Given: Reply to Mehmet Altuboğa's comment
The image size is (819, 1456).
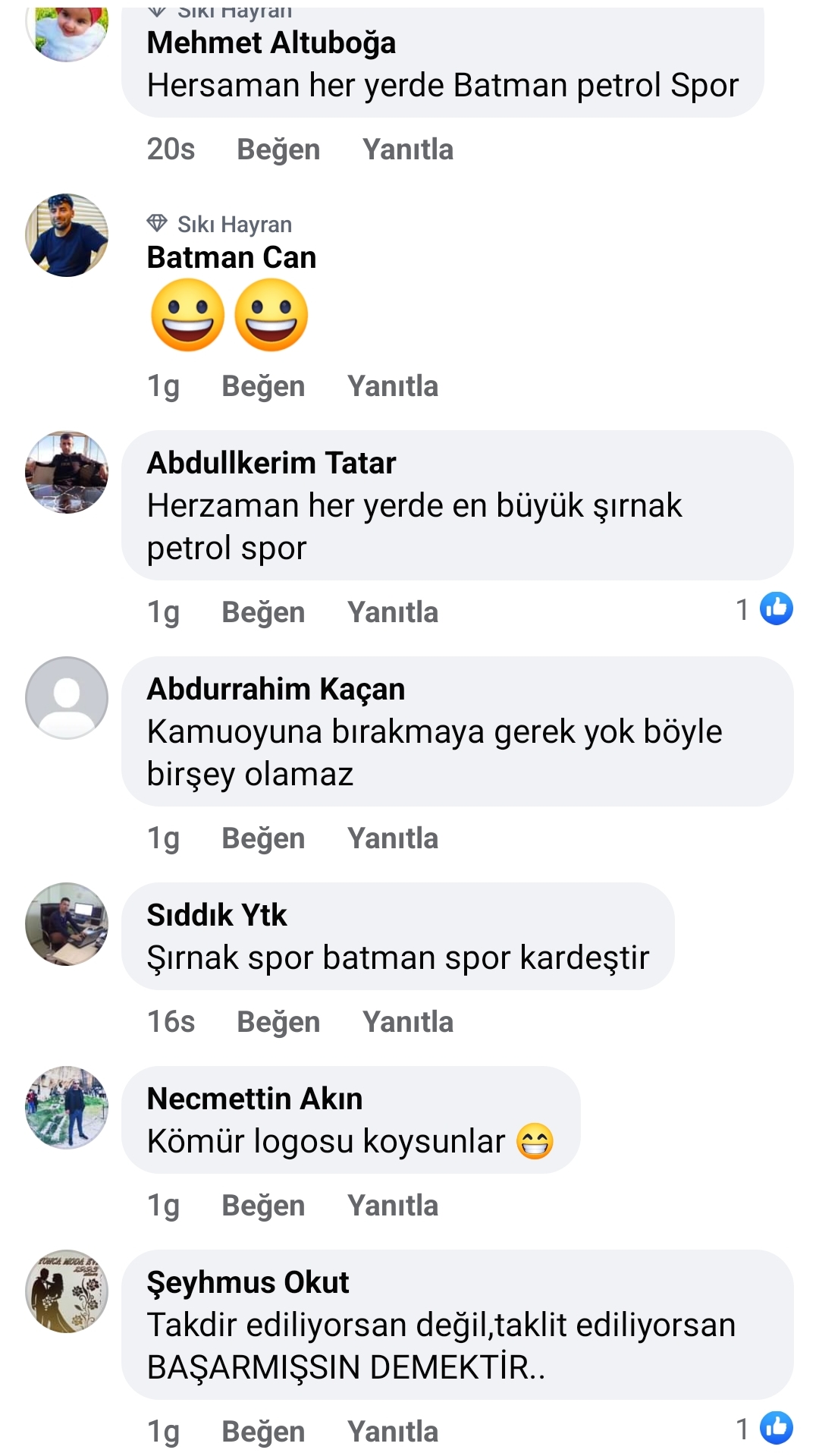Looking at the screenshot, I should pyautogui.click(x=408, y=149).
